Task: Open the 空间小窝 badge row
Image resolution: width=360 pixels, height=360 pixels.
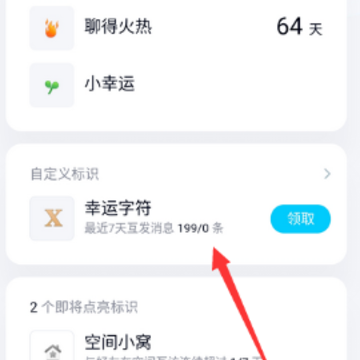Action: tap(177, 345)
